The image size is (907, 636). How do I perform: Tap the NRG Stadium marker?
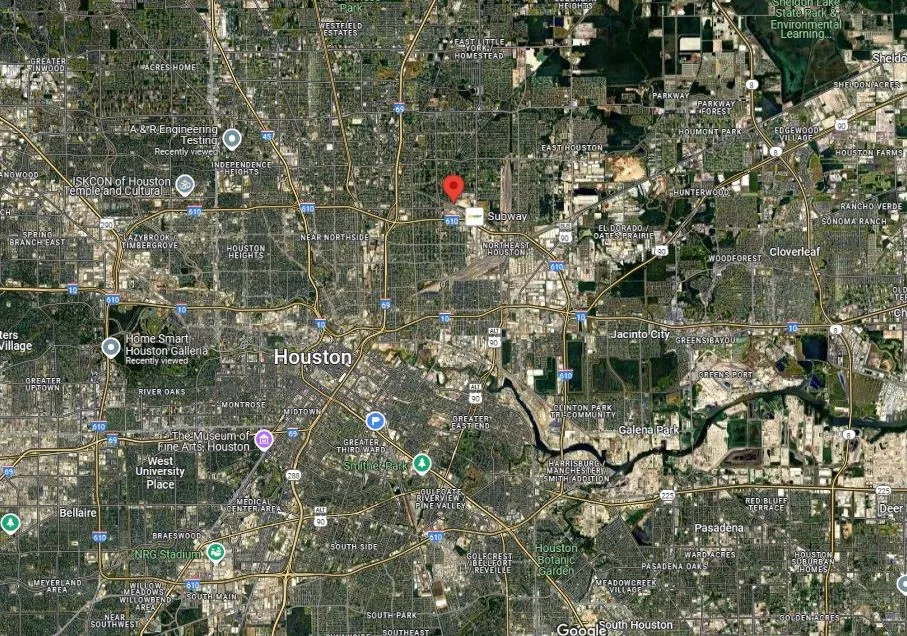216,552
